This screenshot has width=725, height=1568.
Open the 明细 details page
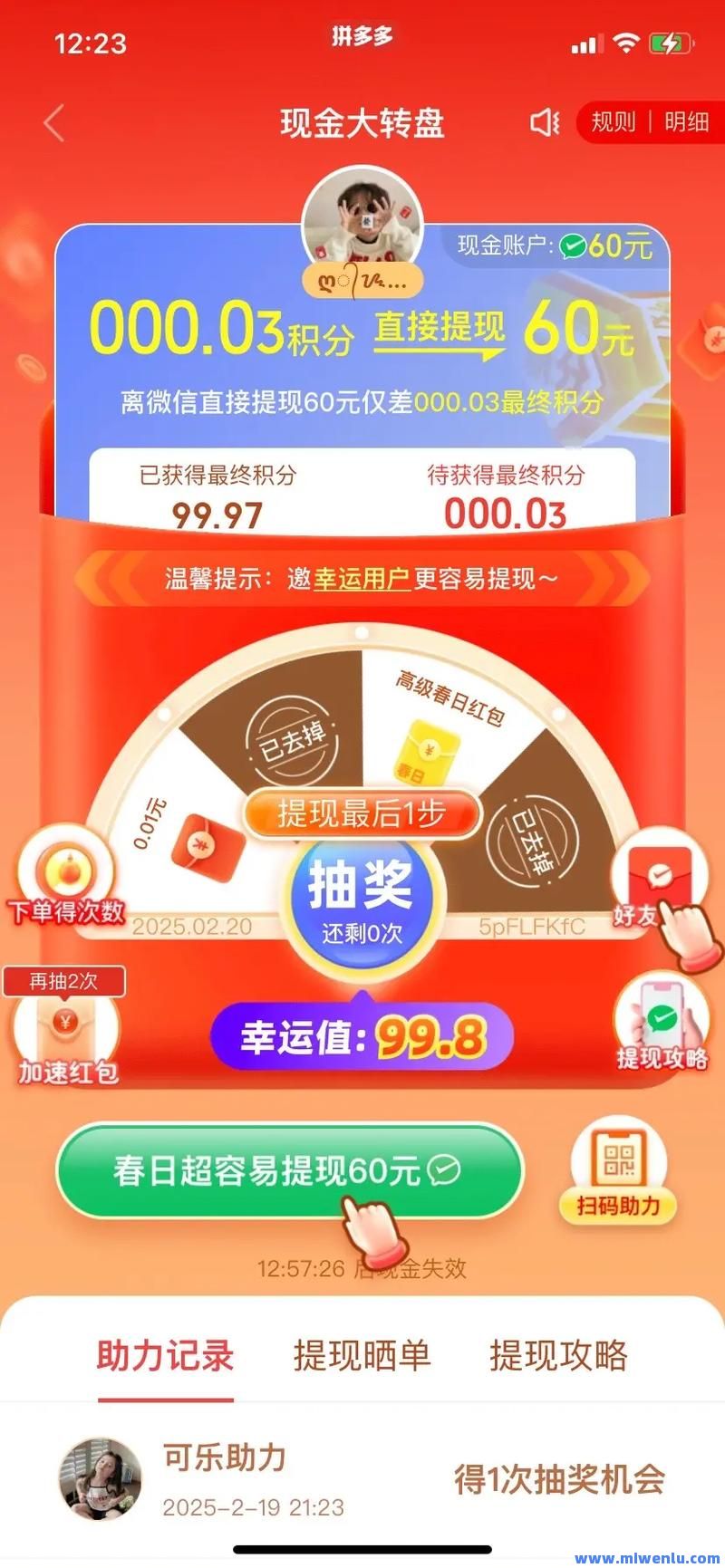tap(686, 122)
